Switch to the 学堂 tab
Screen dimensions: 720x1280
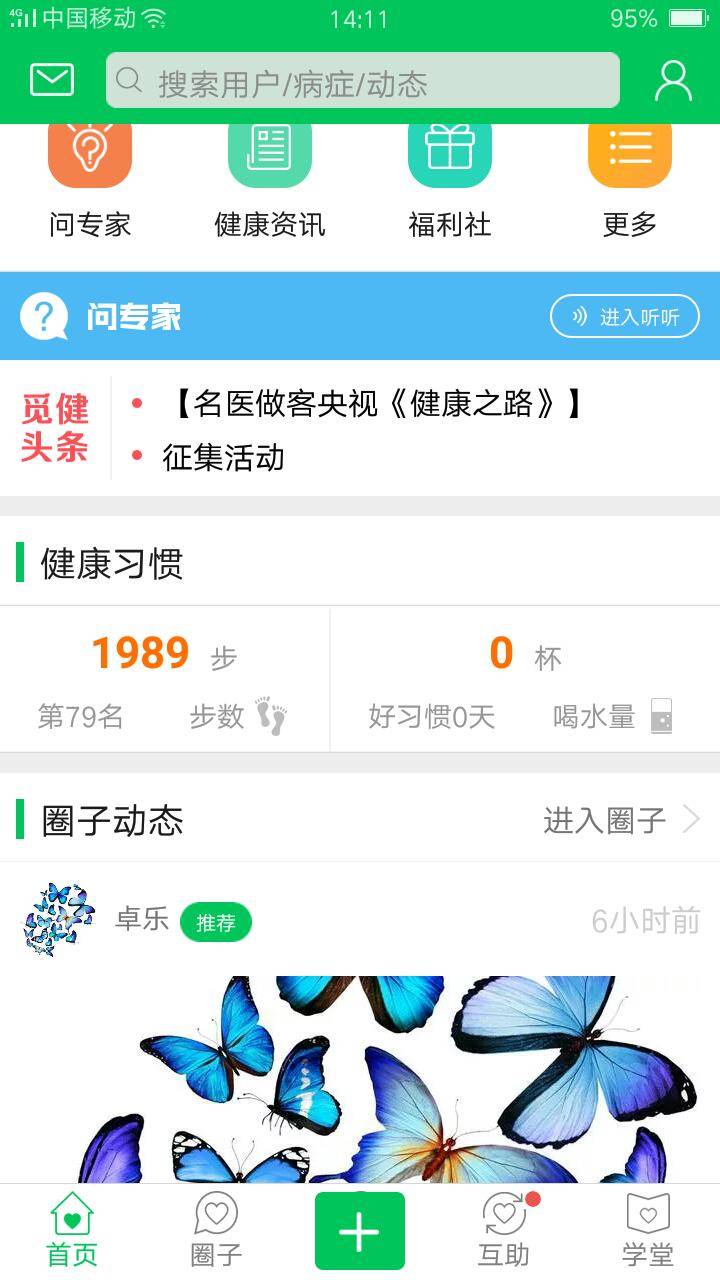click(x=648, y=1231)
